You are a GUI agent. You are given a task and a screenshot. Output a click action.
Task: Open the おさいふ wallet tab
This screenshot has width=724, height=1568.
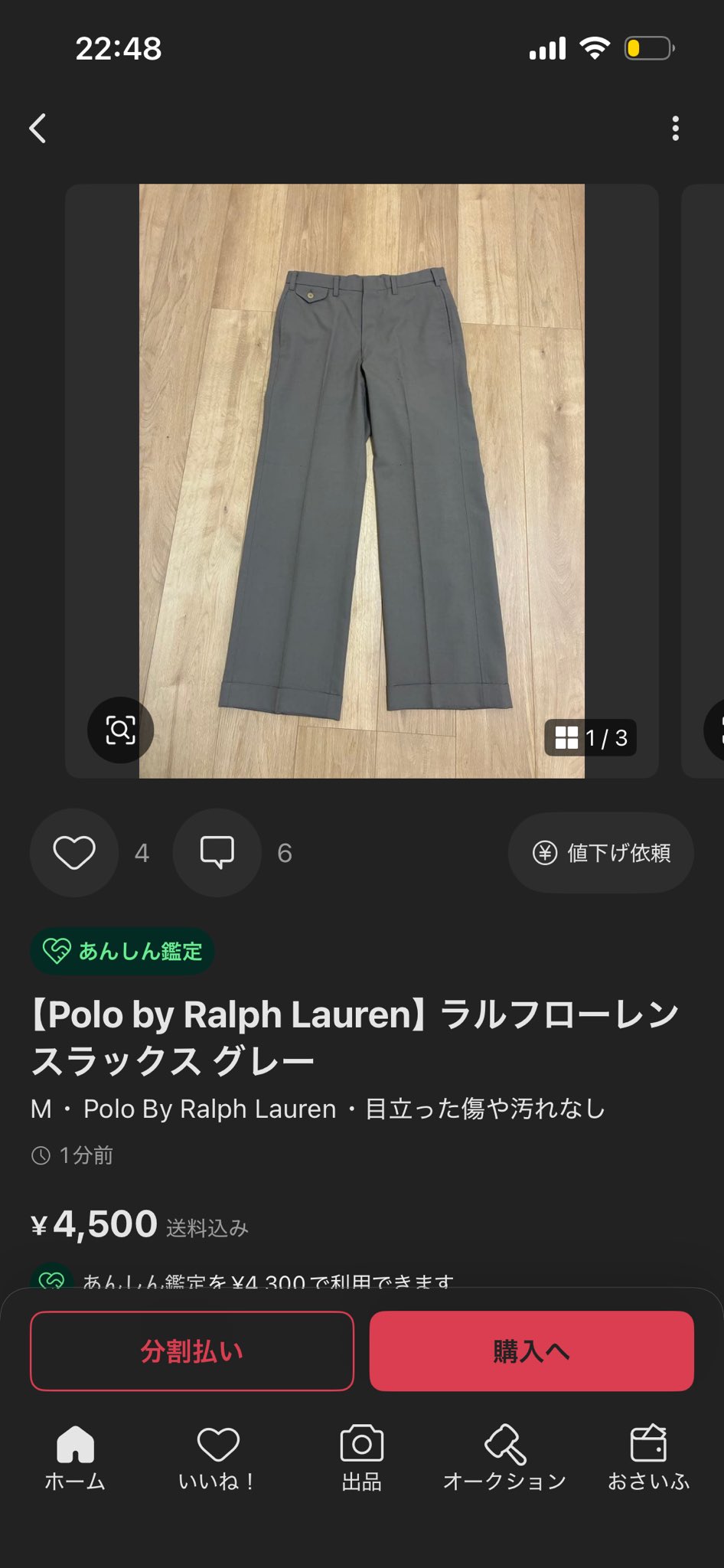(648, 1458)
